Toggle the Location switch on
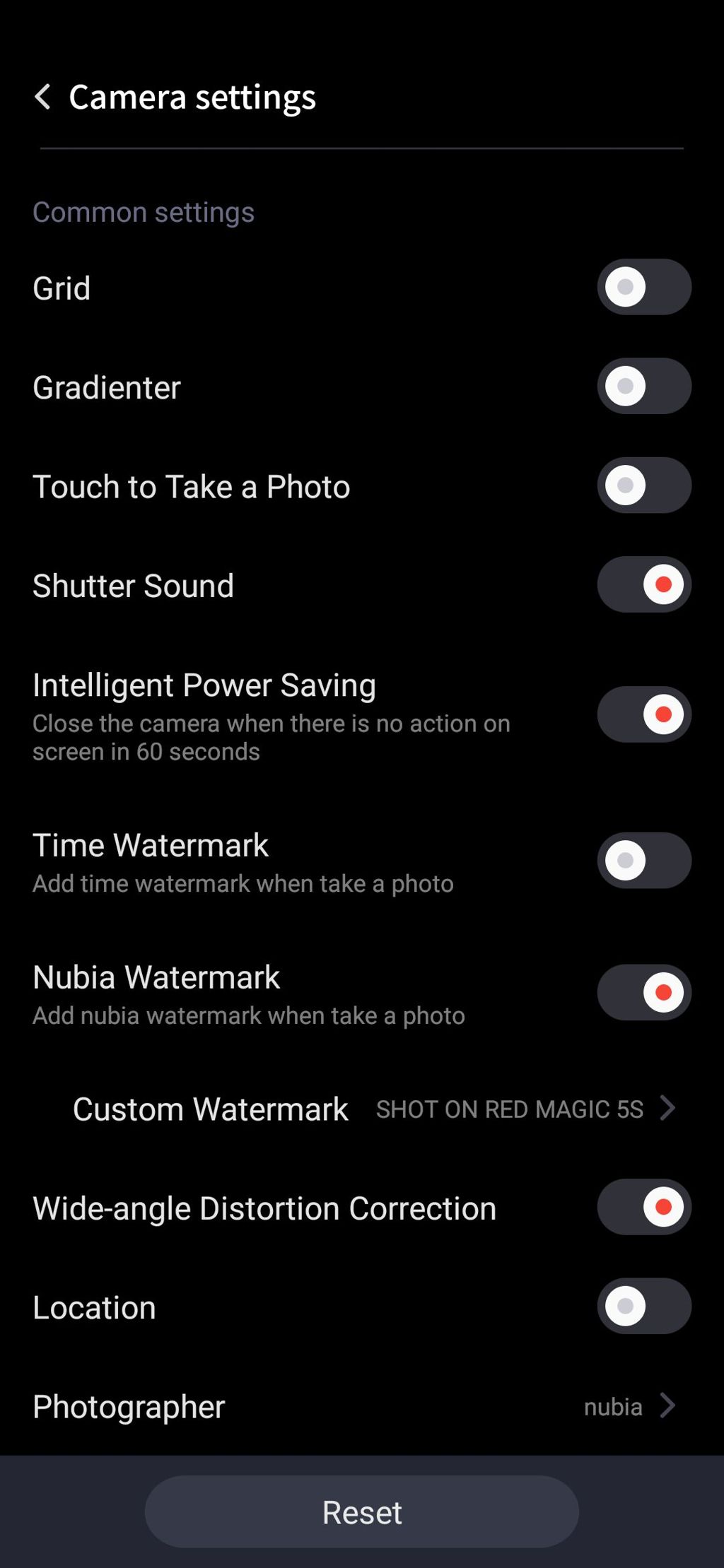724x1568 pixels. click(643, 1306)
